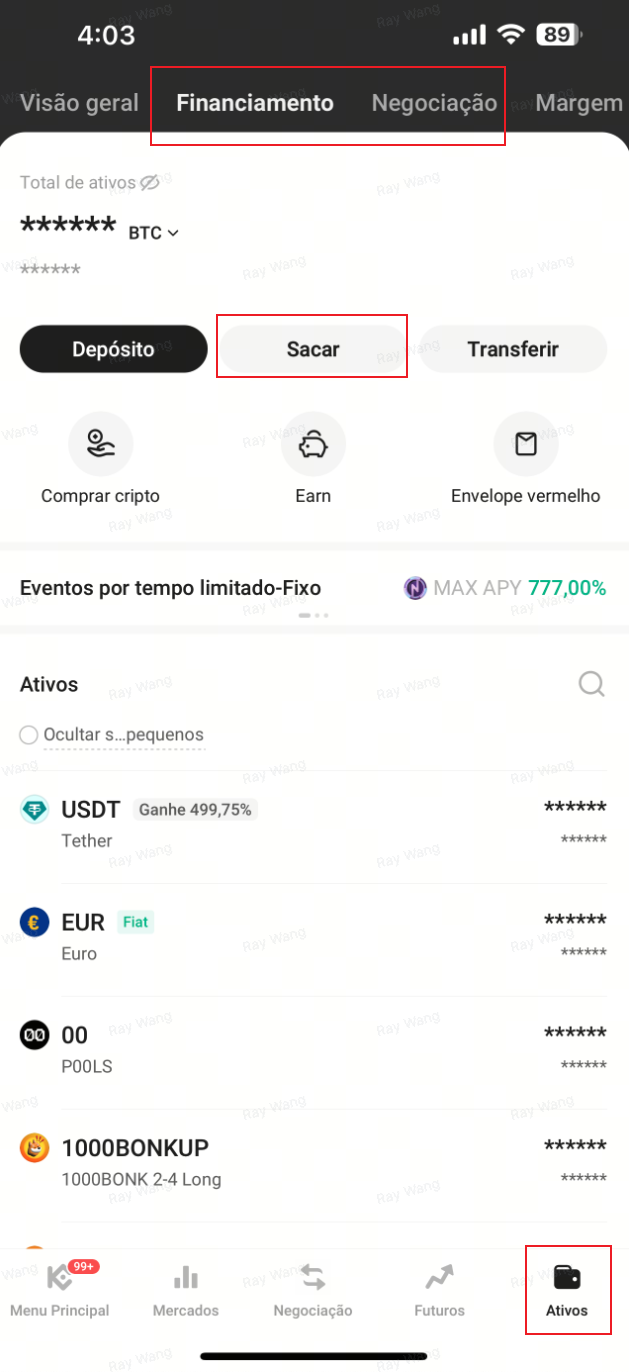Tap Sacar to withdraw funds
The width and height of the screenshot is (629, 1372).
(x=312, y=349)
